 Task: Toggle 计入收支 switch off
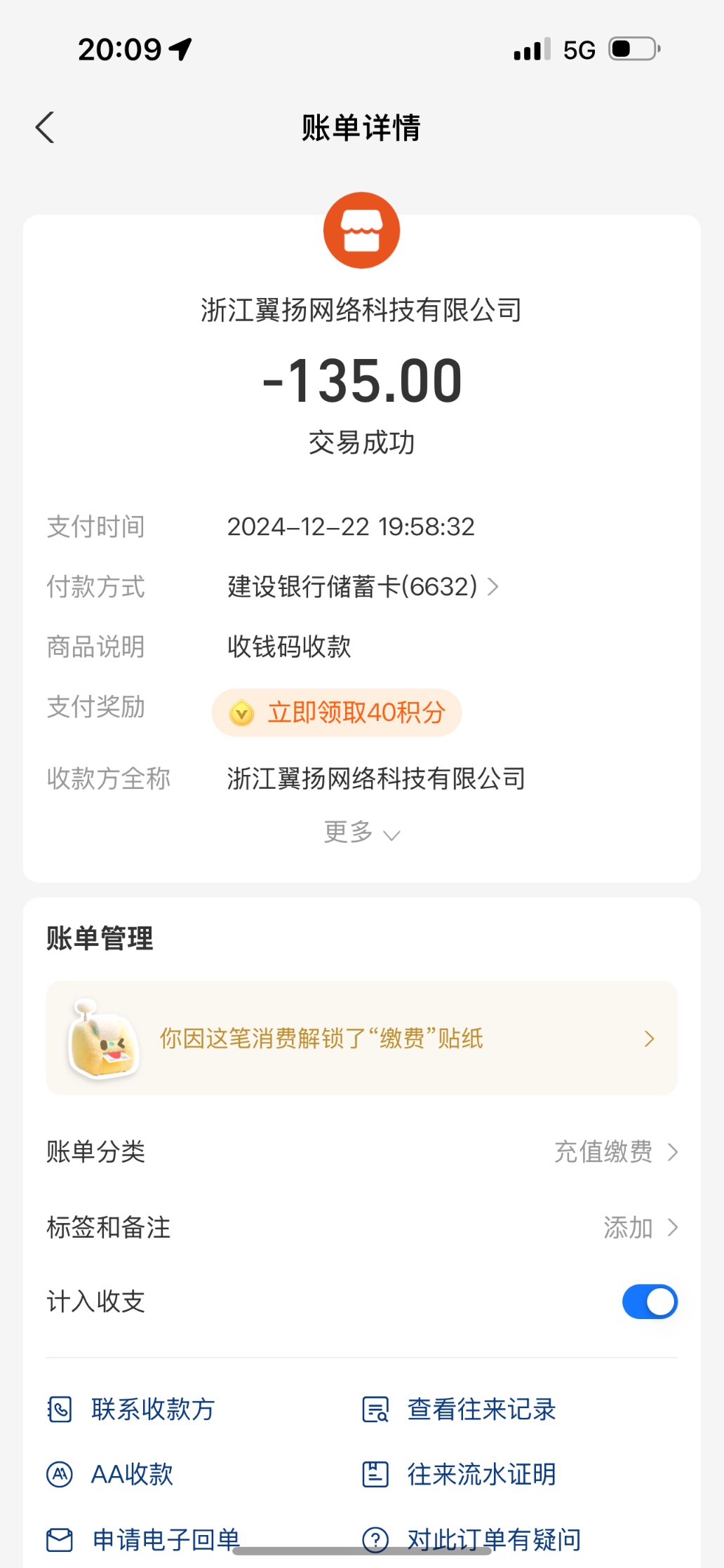point(649,1302)
